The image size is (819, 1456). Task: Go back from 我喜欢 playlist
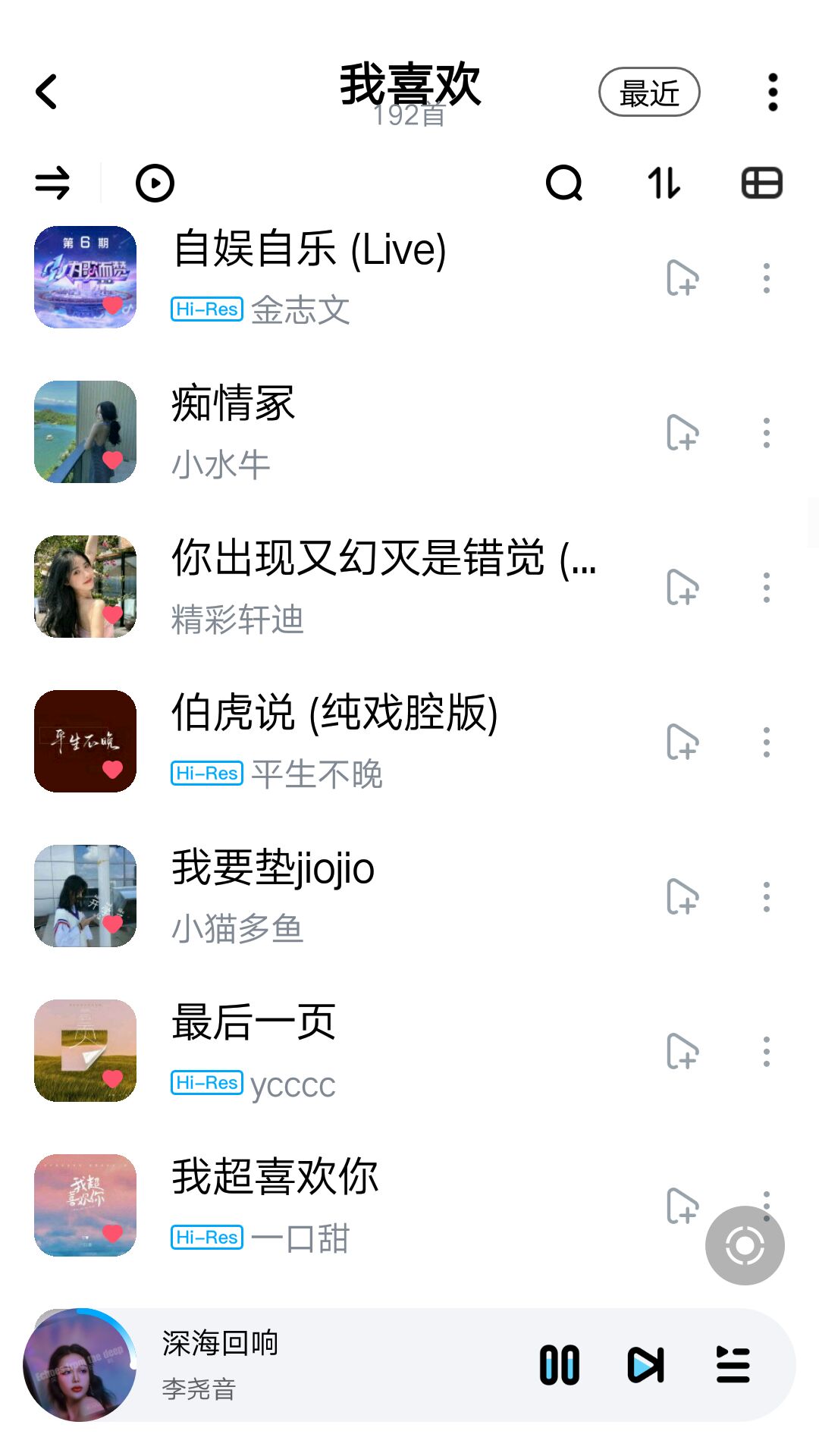[x=47, y=92]
